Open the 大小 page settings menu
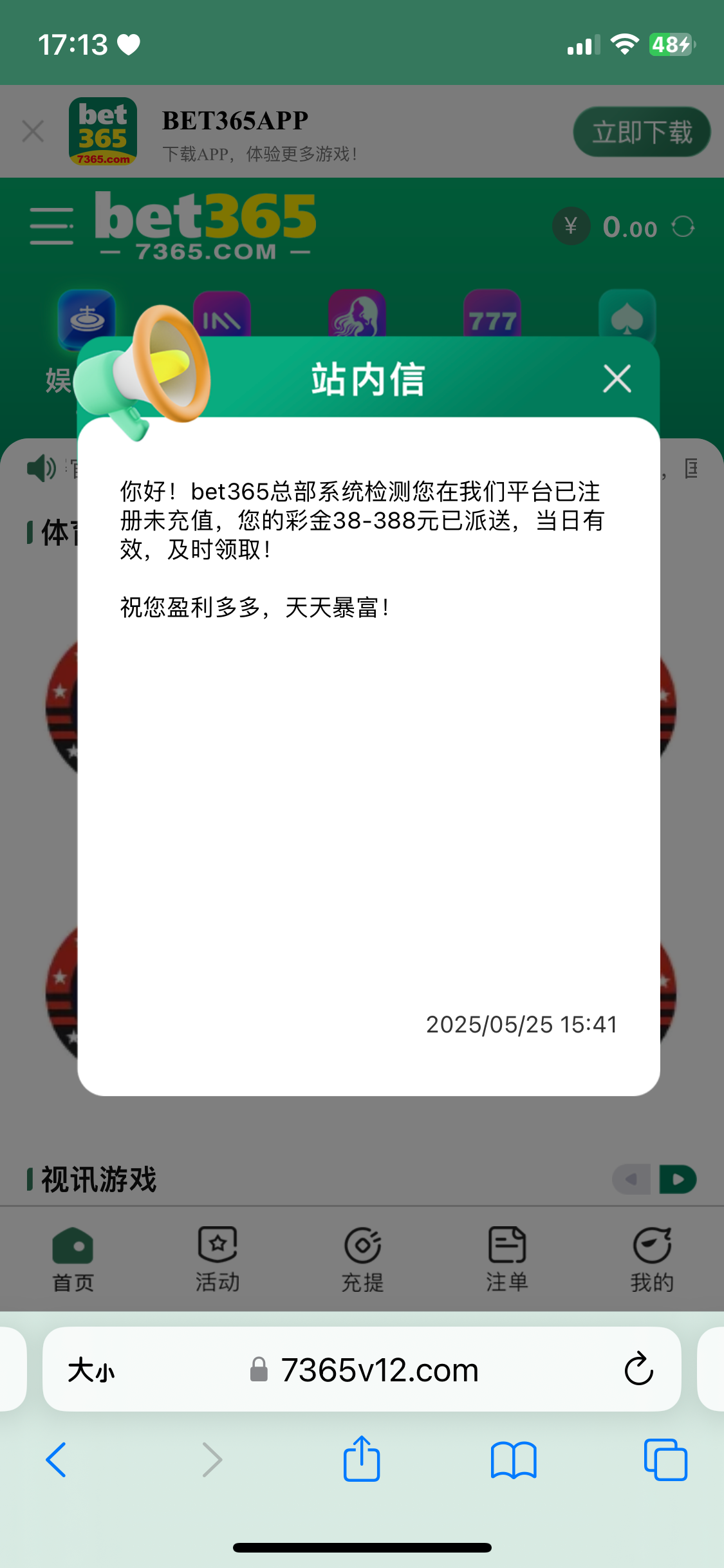This screenshot has width=724, height=1568. click(91, 1370)
